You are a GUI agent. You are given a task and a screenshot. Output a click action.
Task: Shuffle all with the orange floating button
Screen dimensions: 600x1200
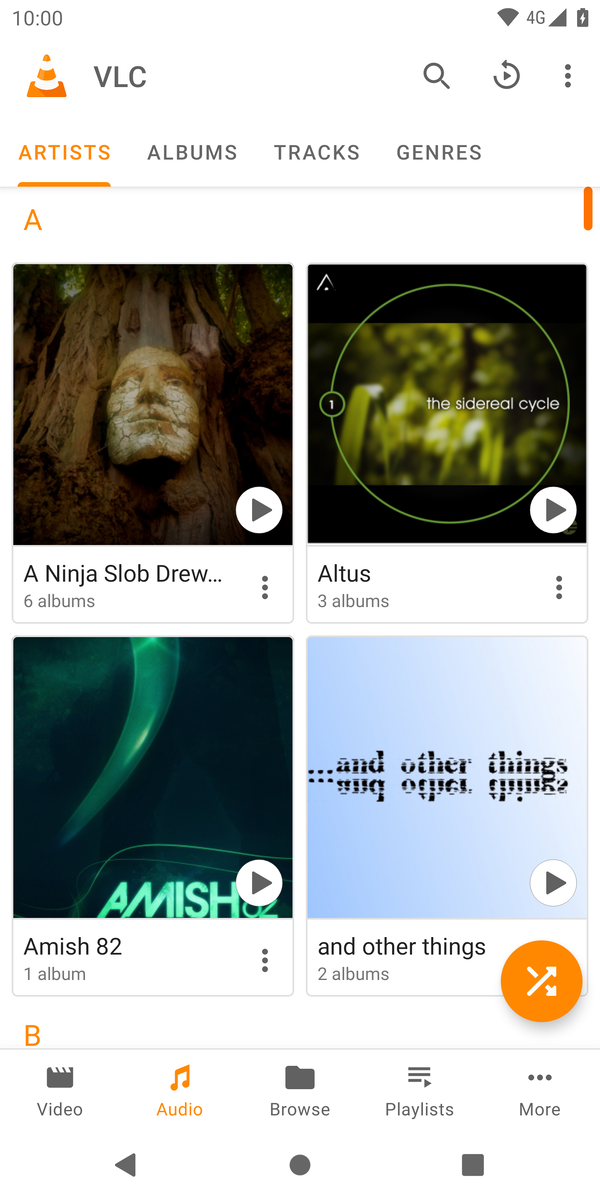pyautogui.click(x=541, y=981)
